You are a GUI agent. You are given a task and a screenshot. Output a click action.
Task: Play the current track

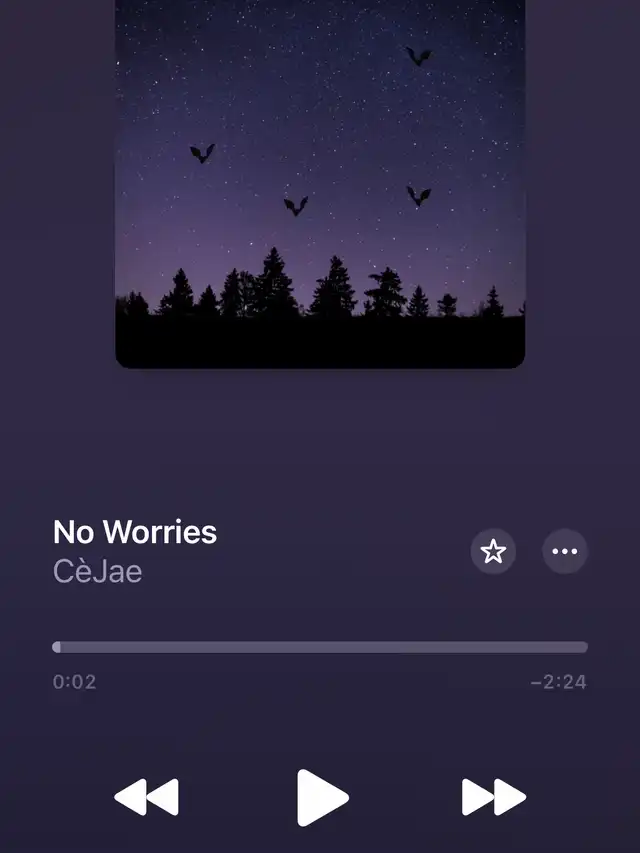click(321, 797)
